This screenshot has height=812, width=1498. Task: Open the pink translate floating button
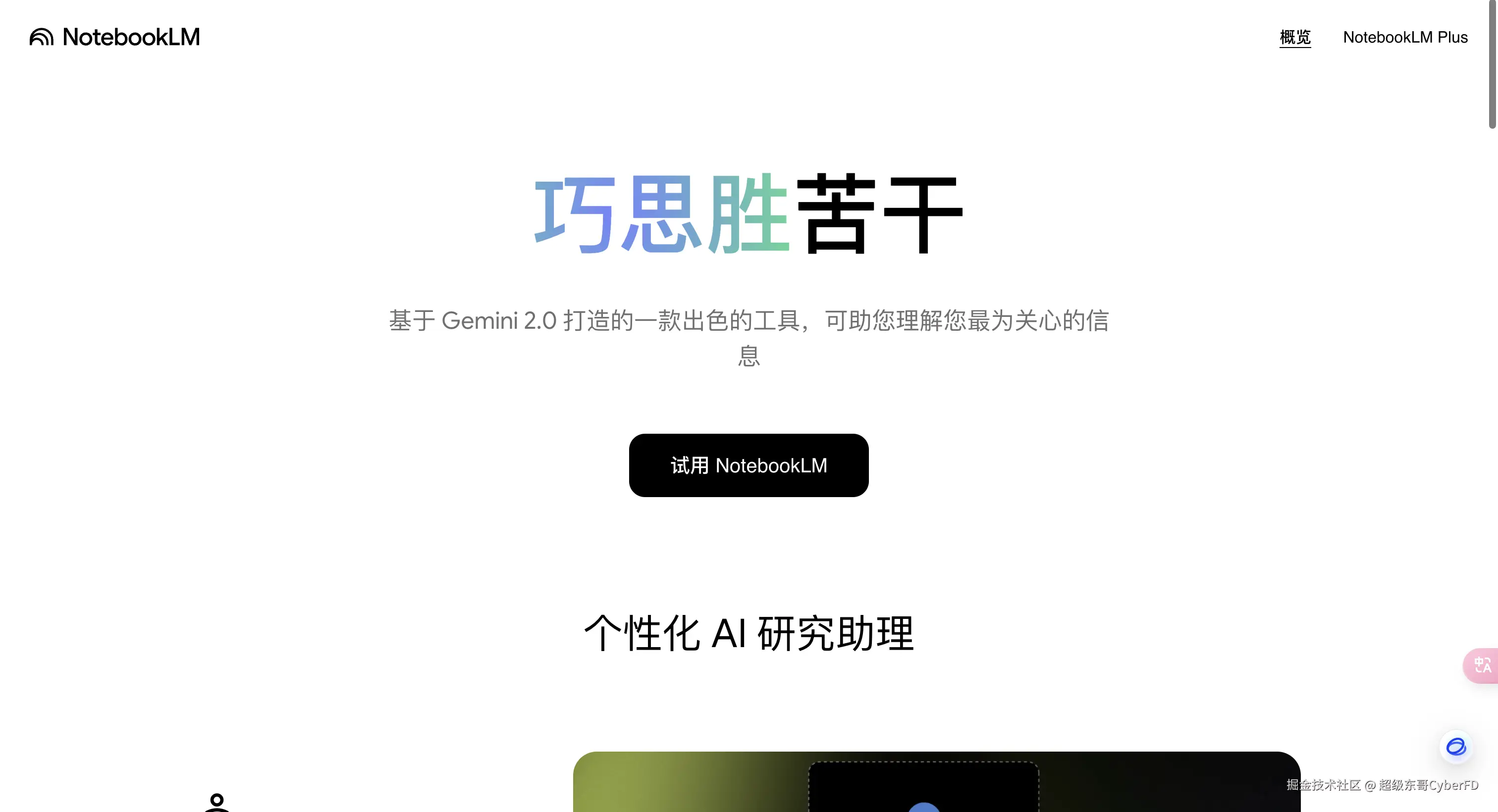(1482, 665)
